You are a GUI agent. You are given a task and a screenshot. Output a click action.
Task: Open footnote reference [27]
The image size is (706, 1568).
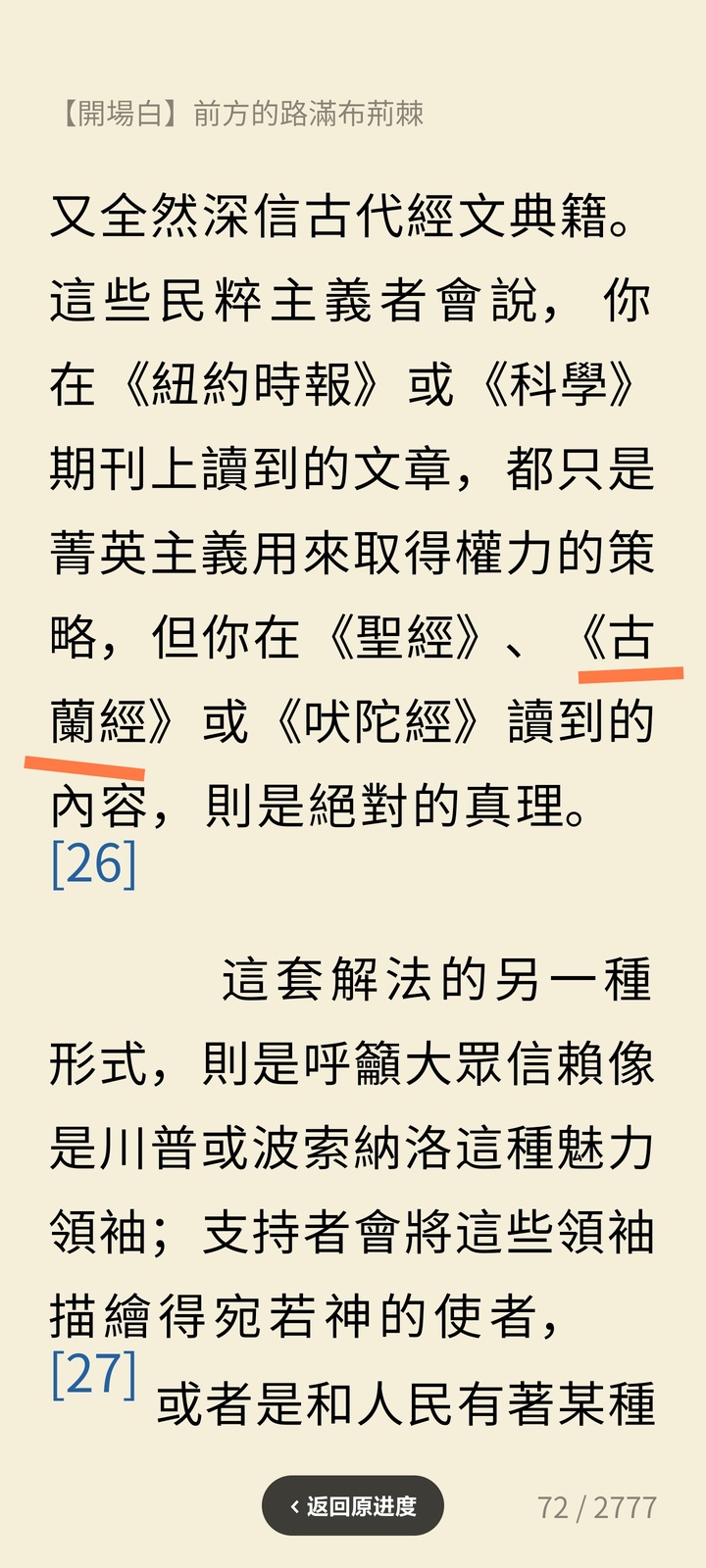coord(93,1373)
